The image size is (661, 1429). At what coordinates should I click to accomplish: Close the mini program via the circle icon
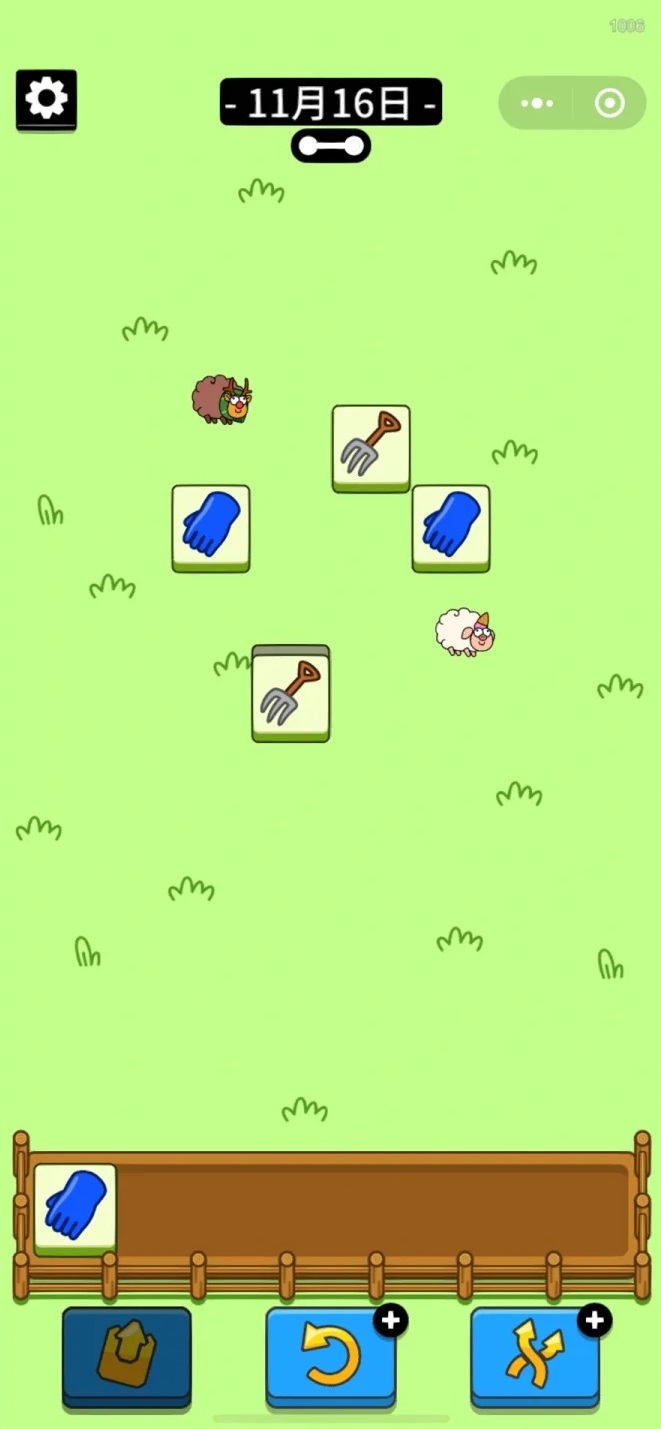click(x=609, y=103)
